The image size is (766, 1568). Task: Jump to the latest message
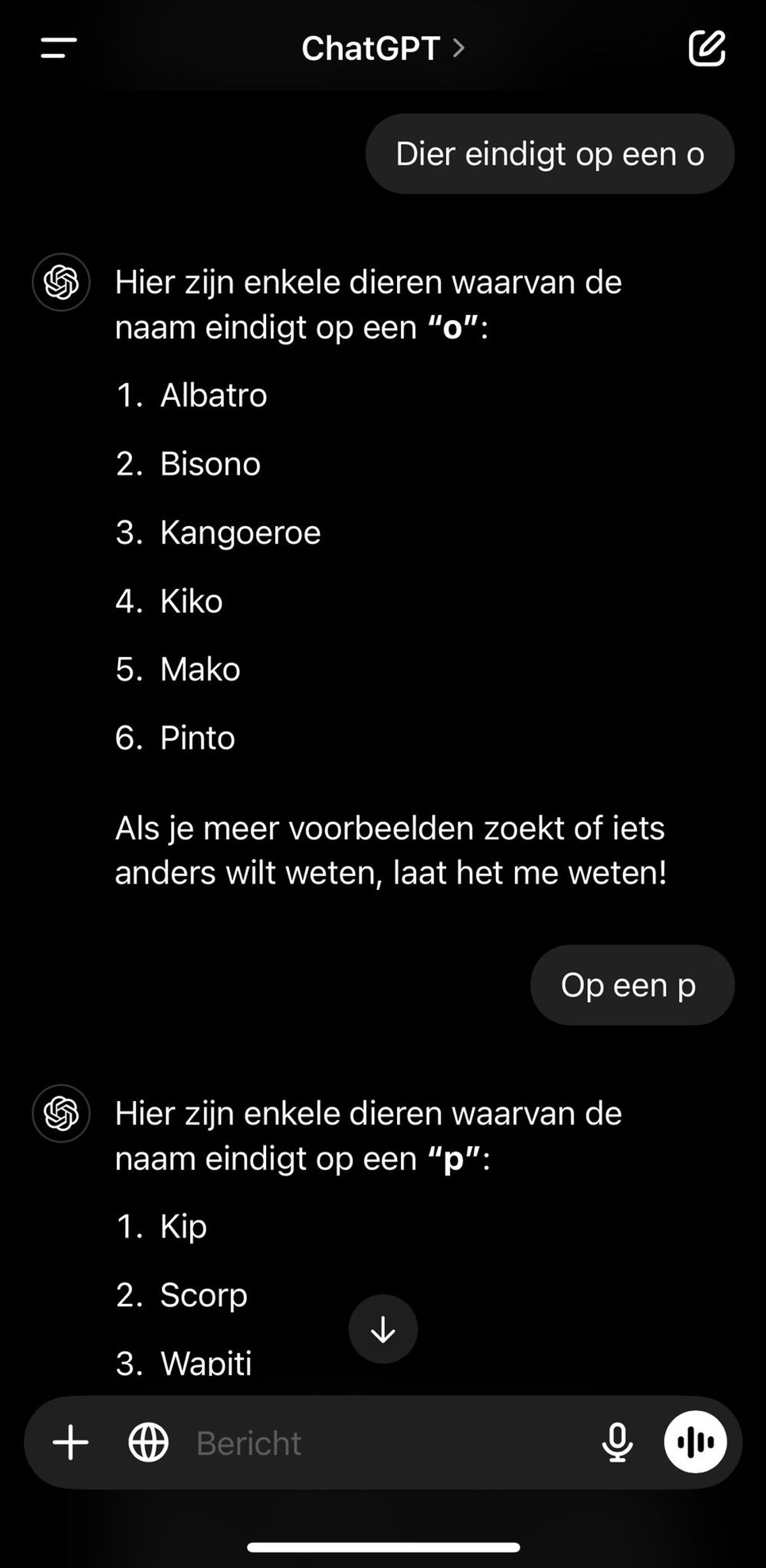[x=383, y=1329]
